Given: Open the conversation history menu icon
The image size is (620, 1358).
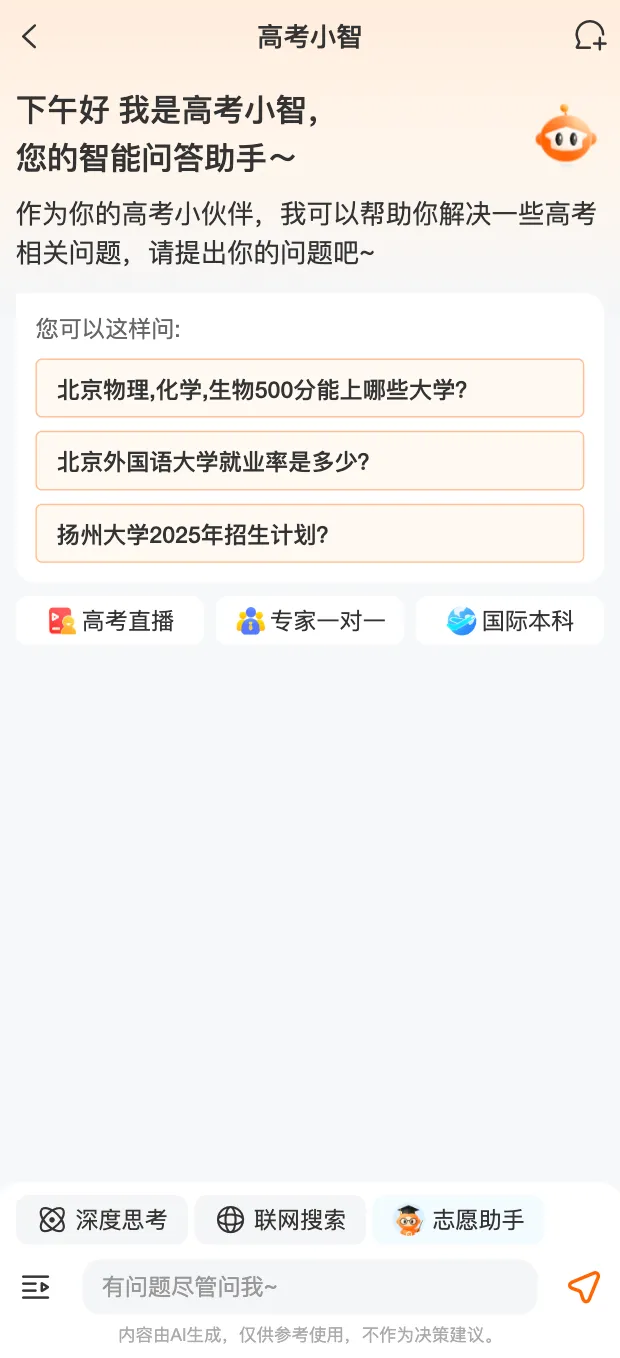Looking at the screenshot, I should [36, 1287].
